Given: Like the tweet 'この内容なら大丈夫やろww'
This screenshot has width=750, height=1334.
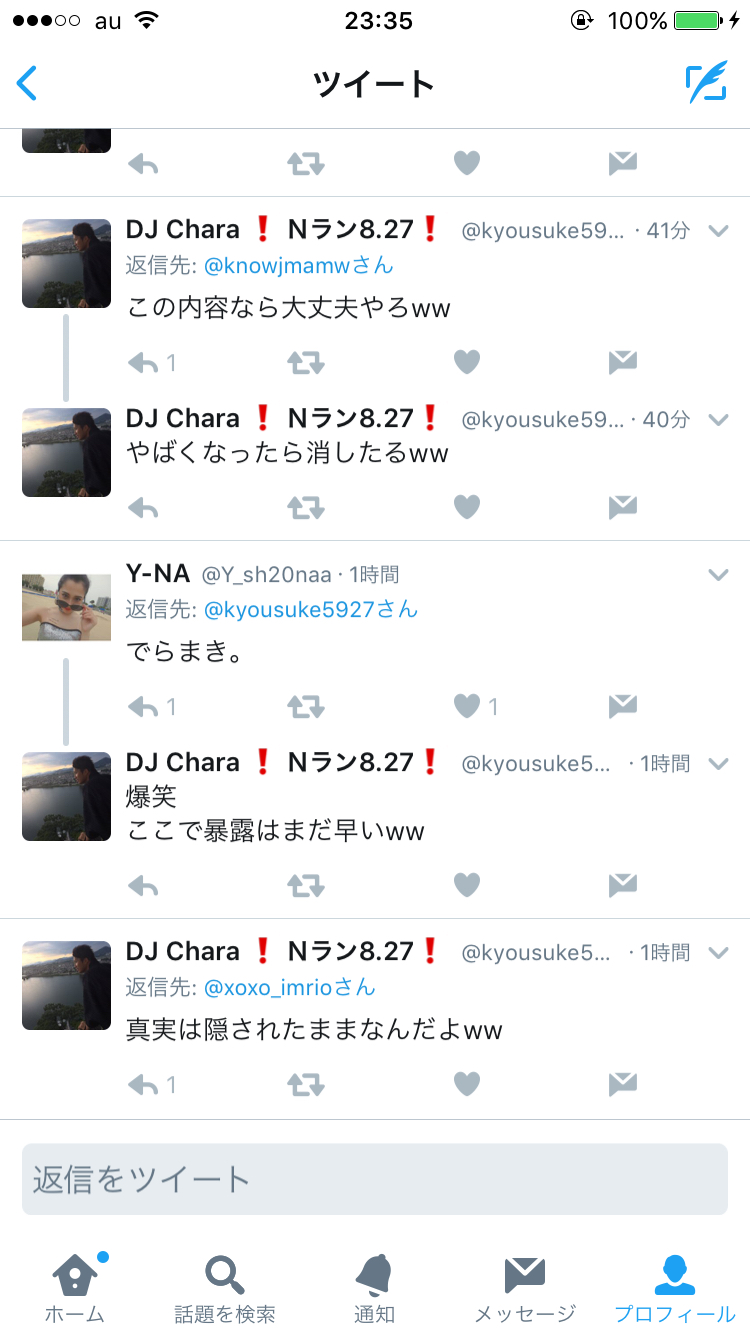Looking at the screenshot, I should 467,362.
